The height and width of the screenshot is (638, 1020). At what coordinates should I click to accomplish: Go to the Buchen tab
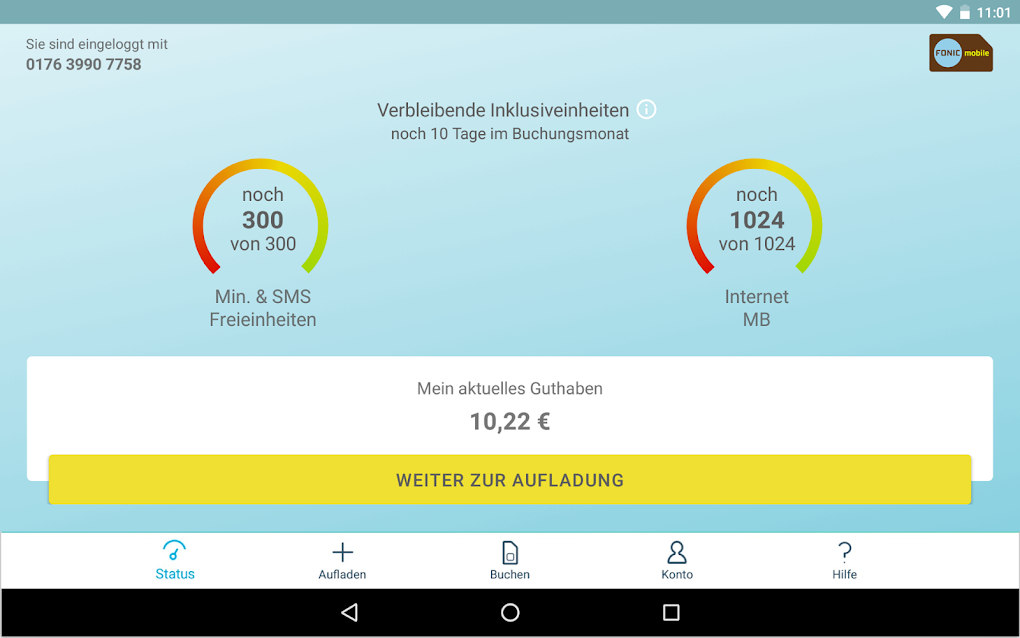point(510,561)
